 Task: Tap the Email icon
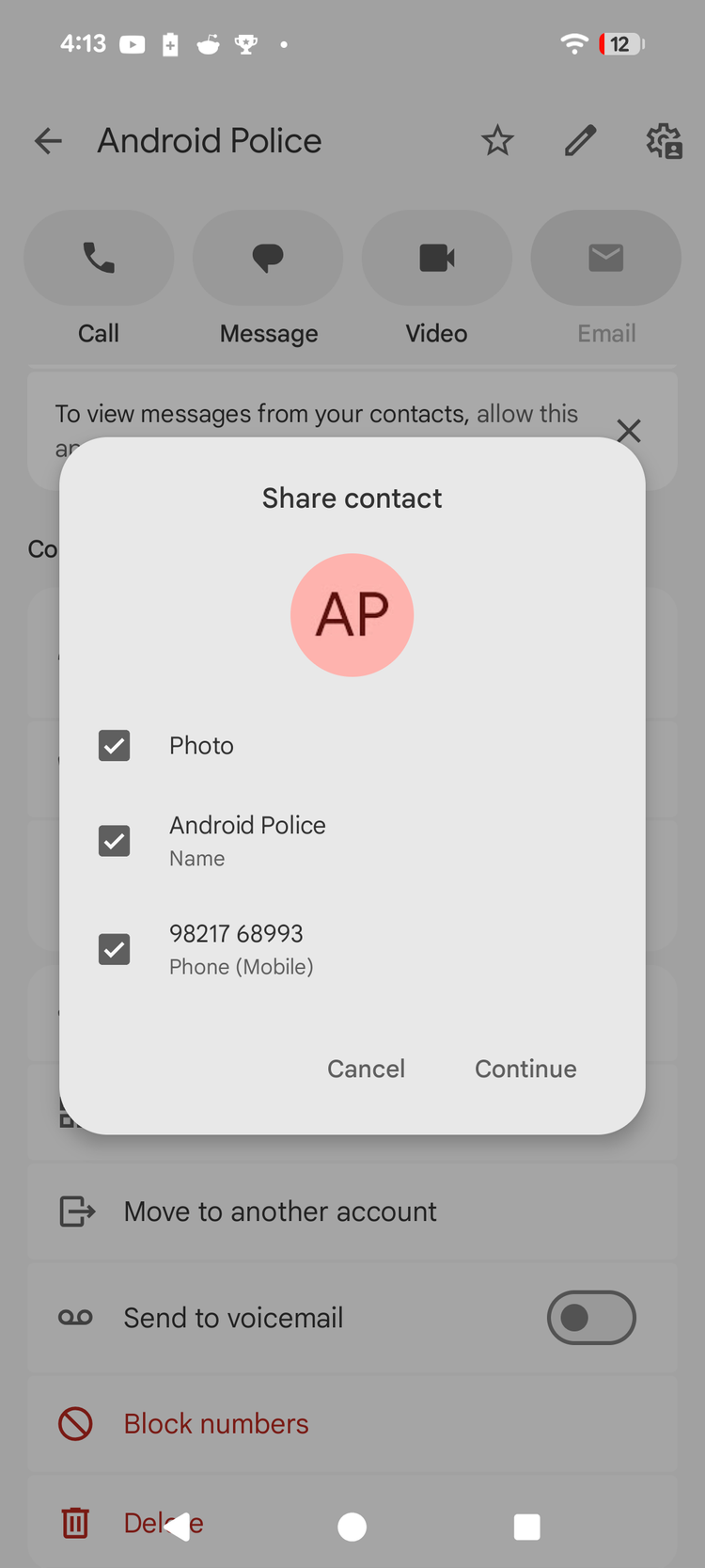pyautogui.click(x=605, y=258)
